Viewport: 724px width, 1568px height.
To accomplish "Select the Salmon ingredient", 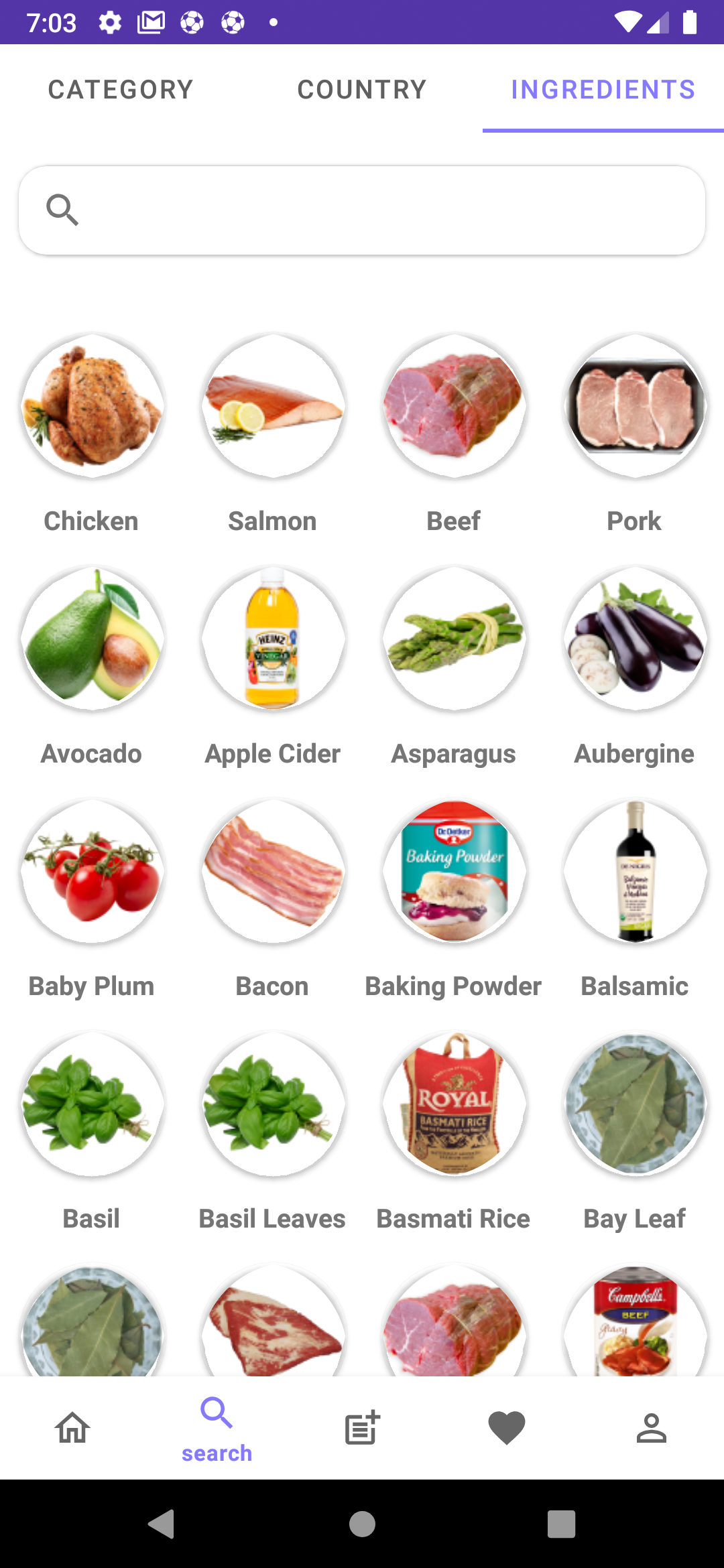I will [272, 405].
